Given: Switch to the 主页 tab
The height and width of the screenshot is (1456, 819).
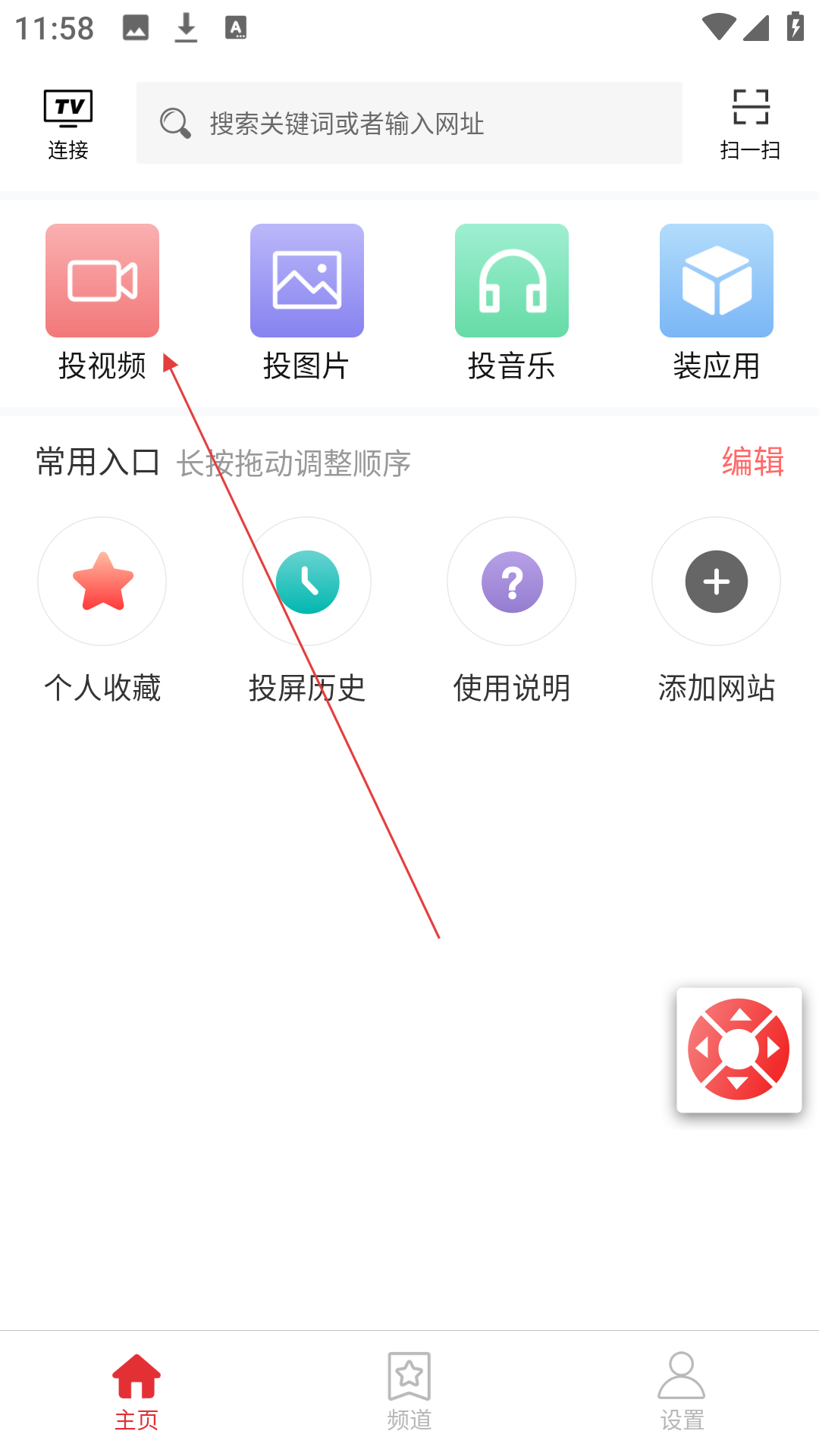Looking at the screenshot, I should click(x=136, y=1392).
